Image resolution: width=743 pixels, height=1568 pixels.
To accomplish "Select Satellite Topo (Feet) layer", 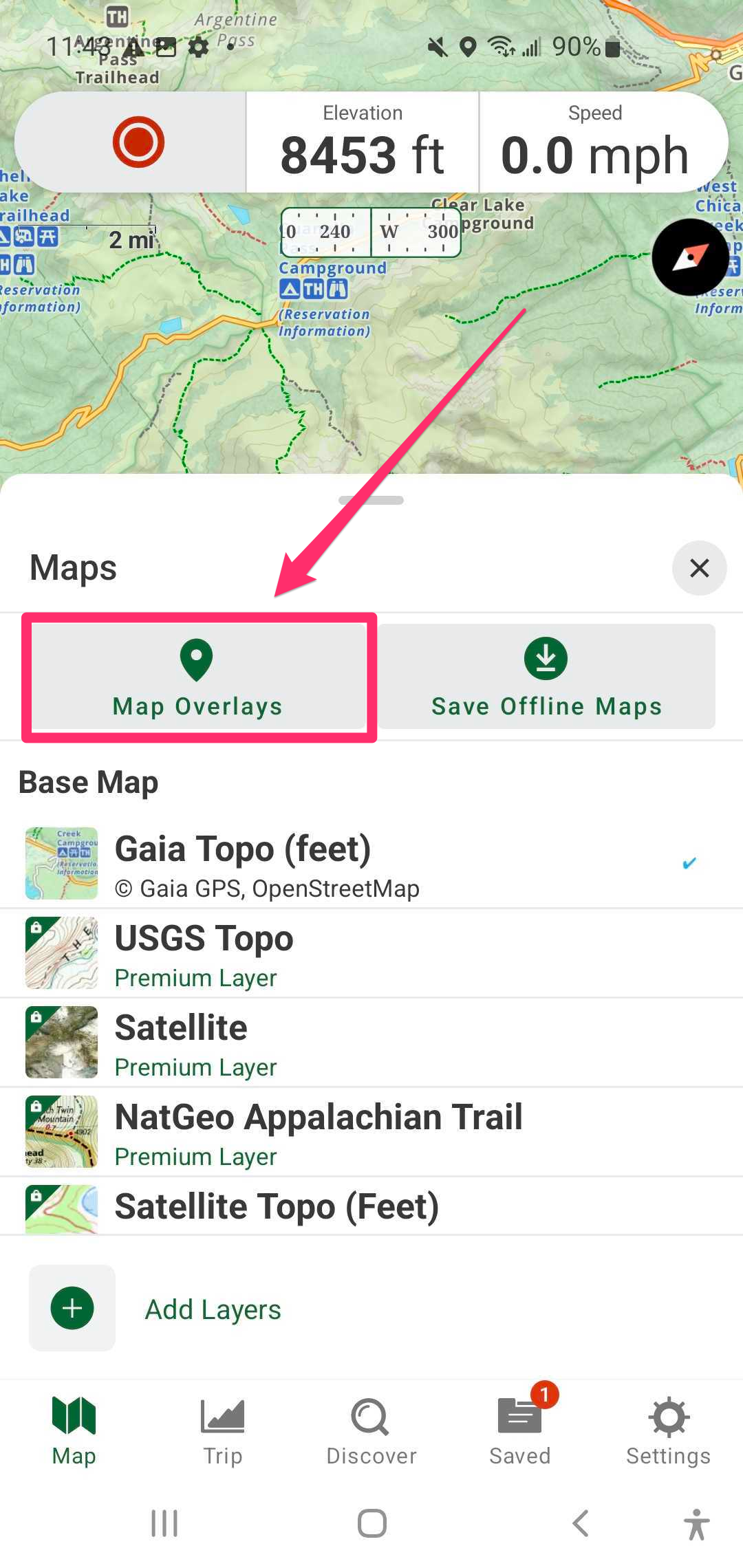I will (371, 1208).
